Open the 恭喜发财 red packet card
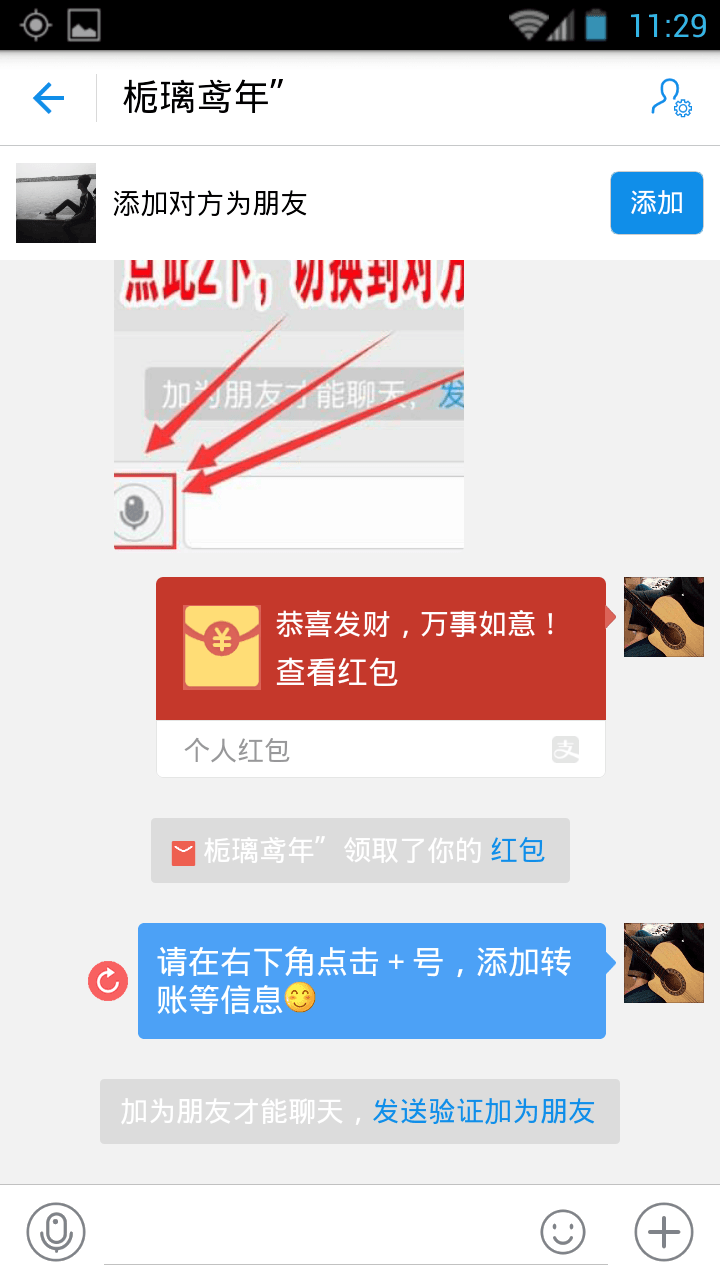Image resolution: width=720 pixels, height=1280 pixels. [x=380, y=650]
